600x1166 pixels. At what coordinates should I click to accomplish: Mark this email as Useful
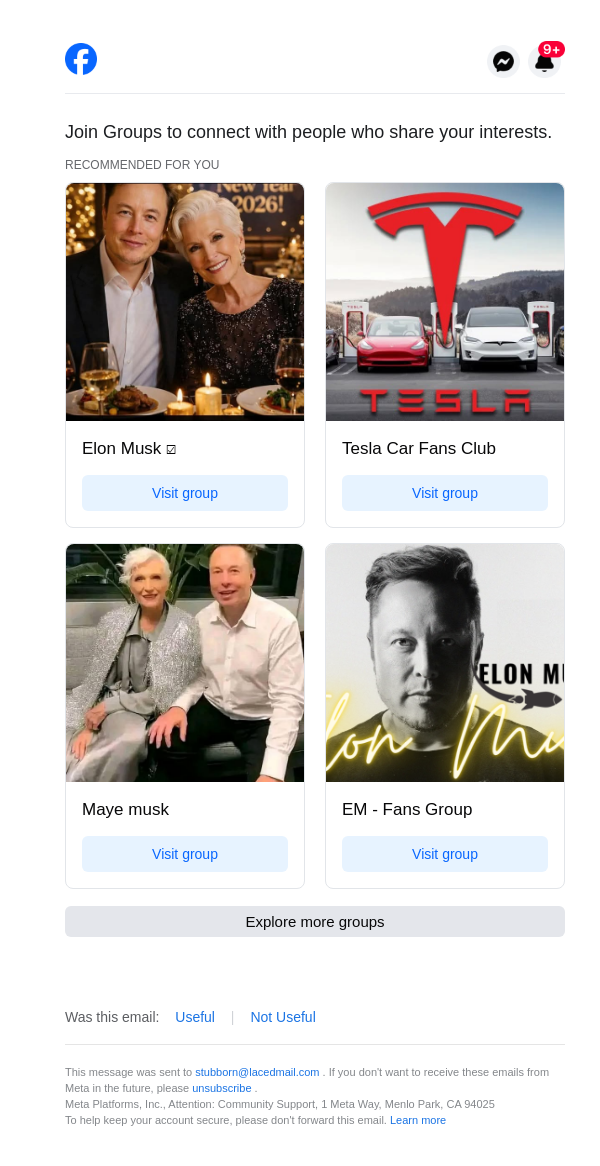point(195,1017)
